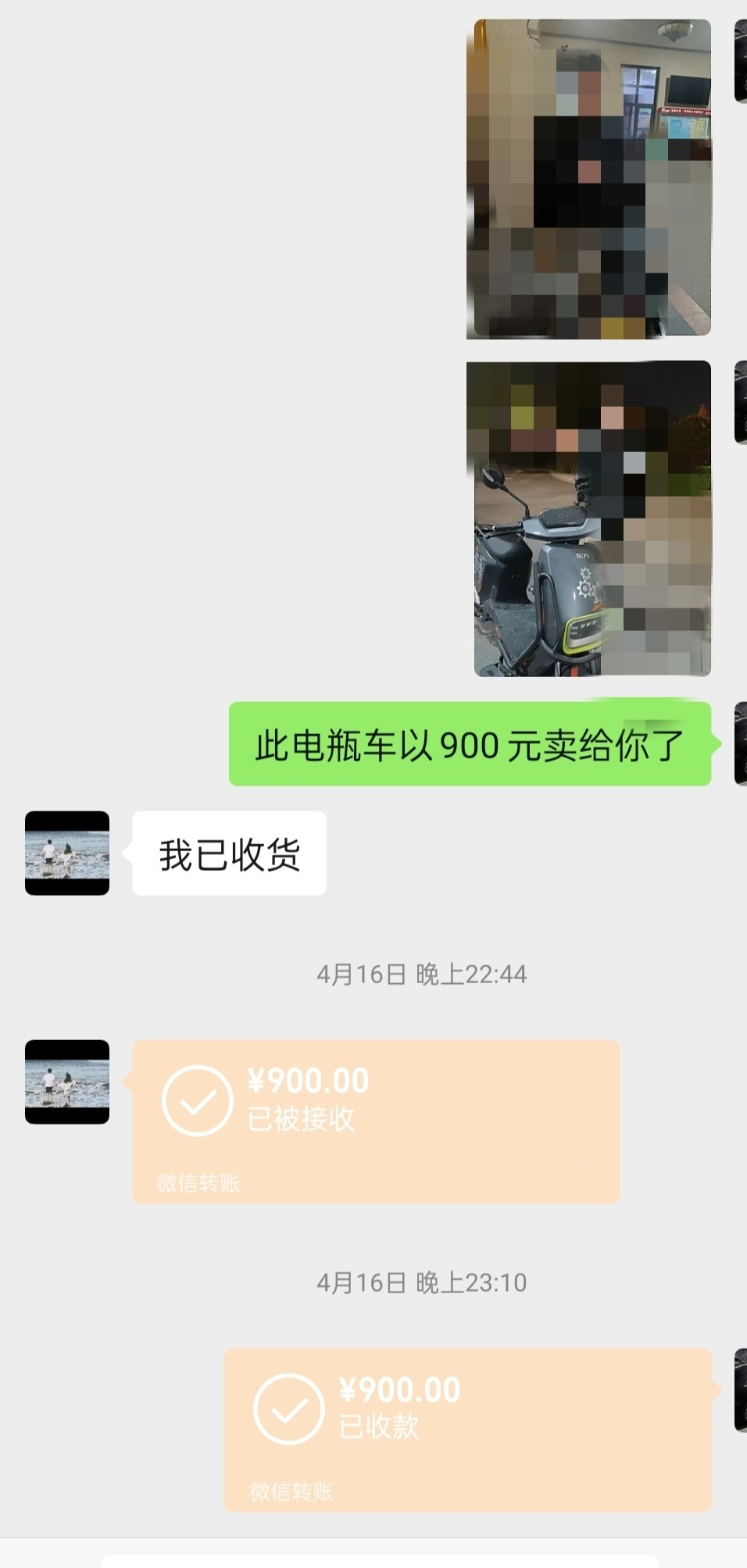
Task: Tap contact avatar beside 已被接收 transfer
Action: coord(67,1082)
